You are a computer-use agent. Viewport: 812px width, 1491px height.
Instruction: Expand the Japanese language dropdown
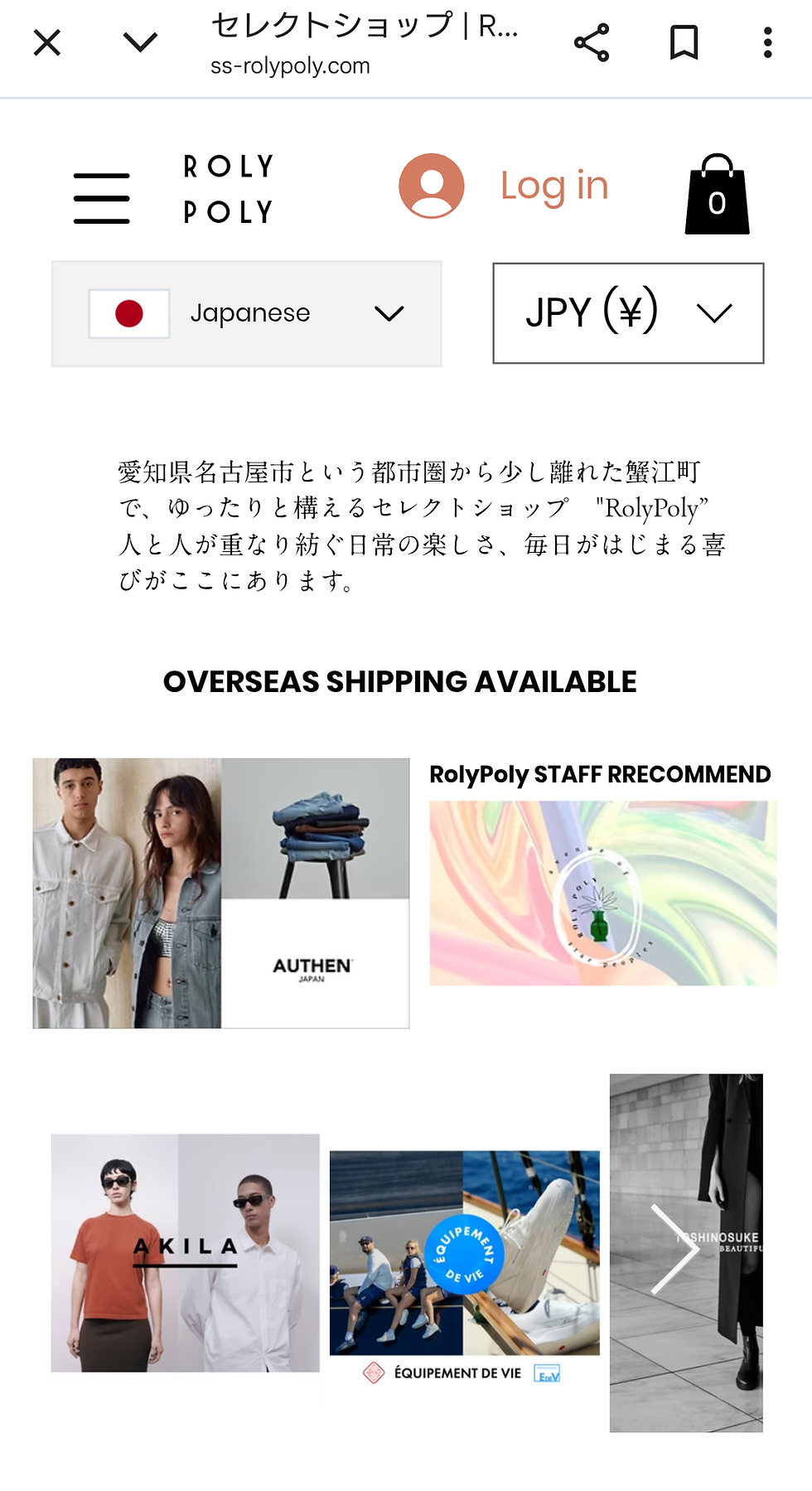click(246, 313)
